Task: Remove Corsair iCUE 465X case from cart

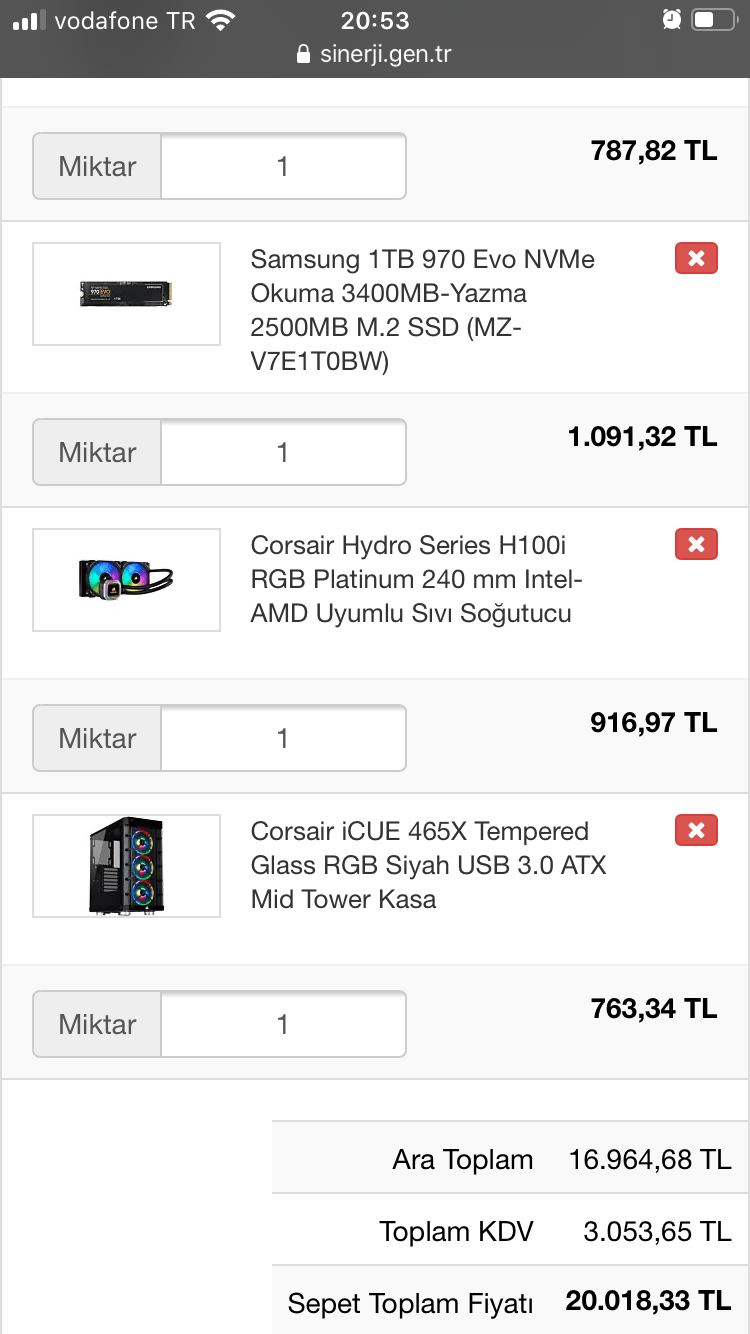Action: click(696, 831)
